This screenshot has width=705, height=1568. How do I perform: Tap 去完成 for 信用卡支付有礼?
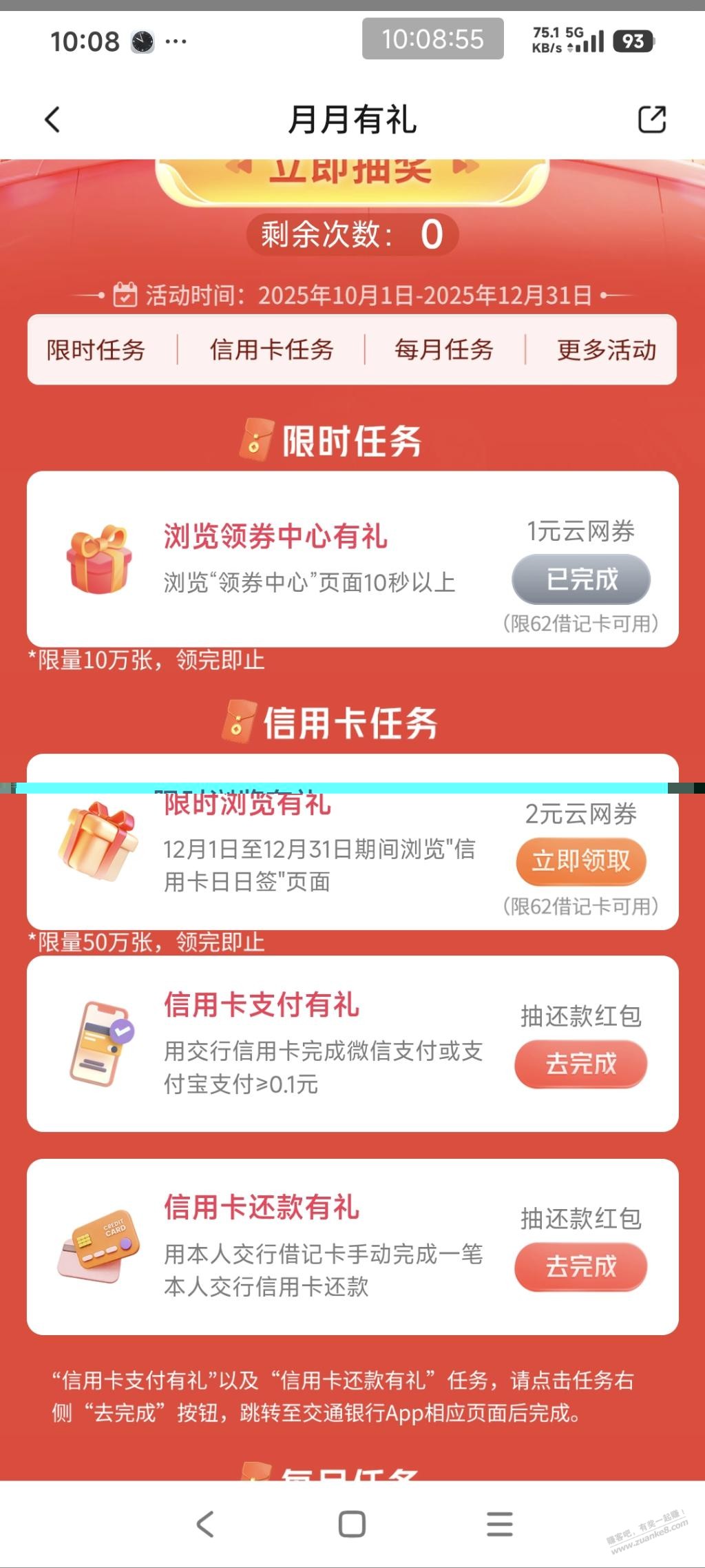(x=580, y=1064)
